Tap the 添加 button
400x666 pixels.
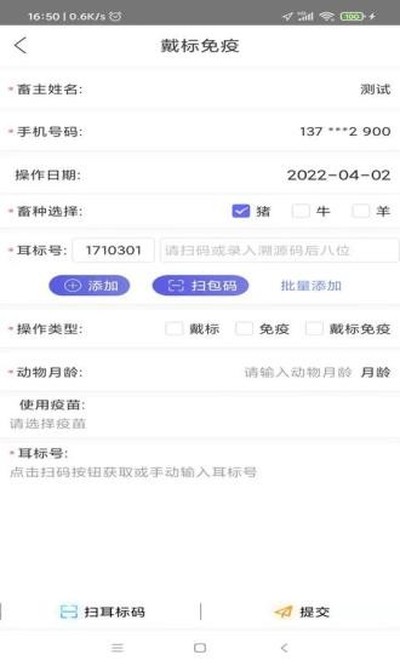90,285
